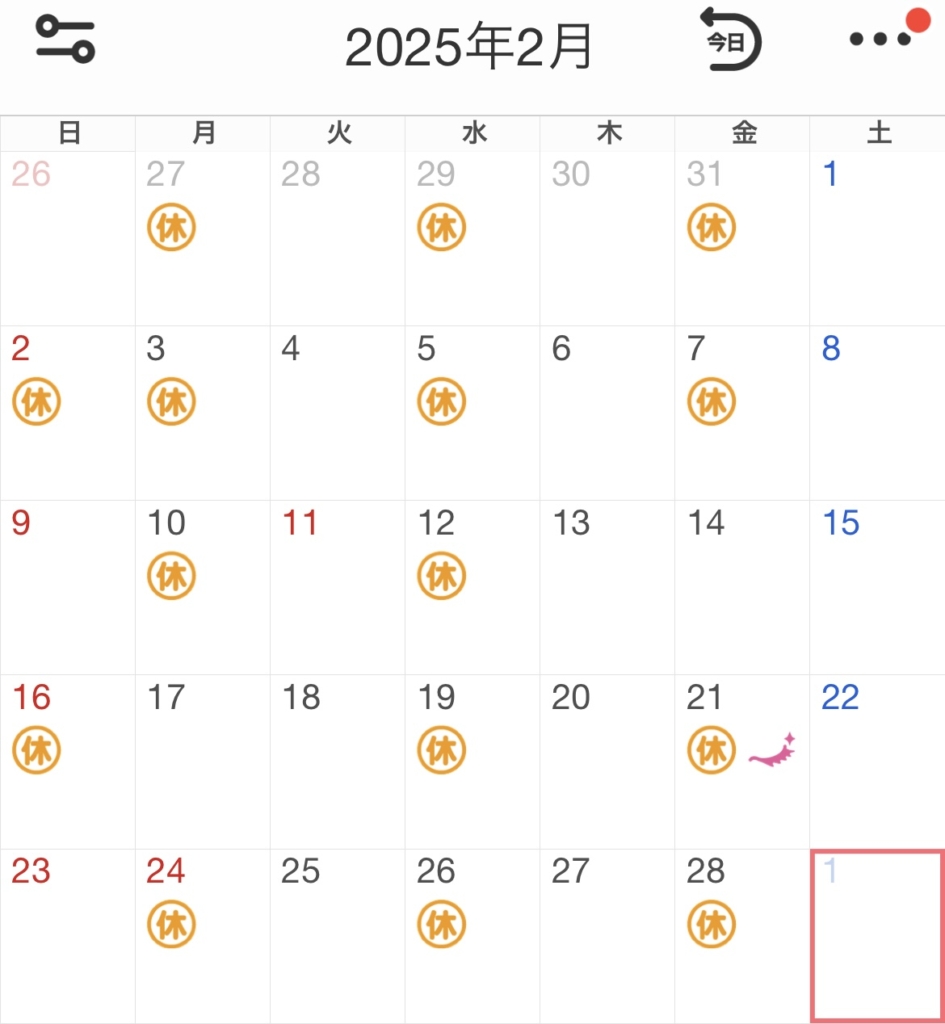The width and height of the screenshot is (945, 1024).
Task: Select February 14 in the calendar
Action: 742,587
